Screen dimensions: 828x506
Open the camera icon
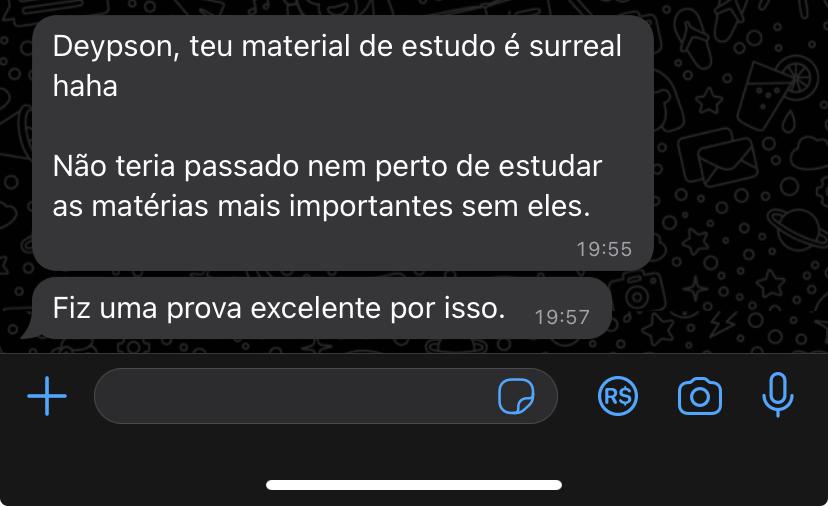pos(700,396)
